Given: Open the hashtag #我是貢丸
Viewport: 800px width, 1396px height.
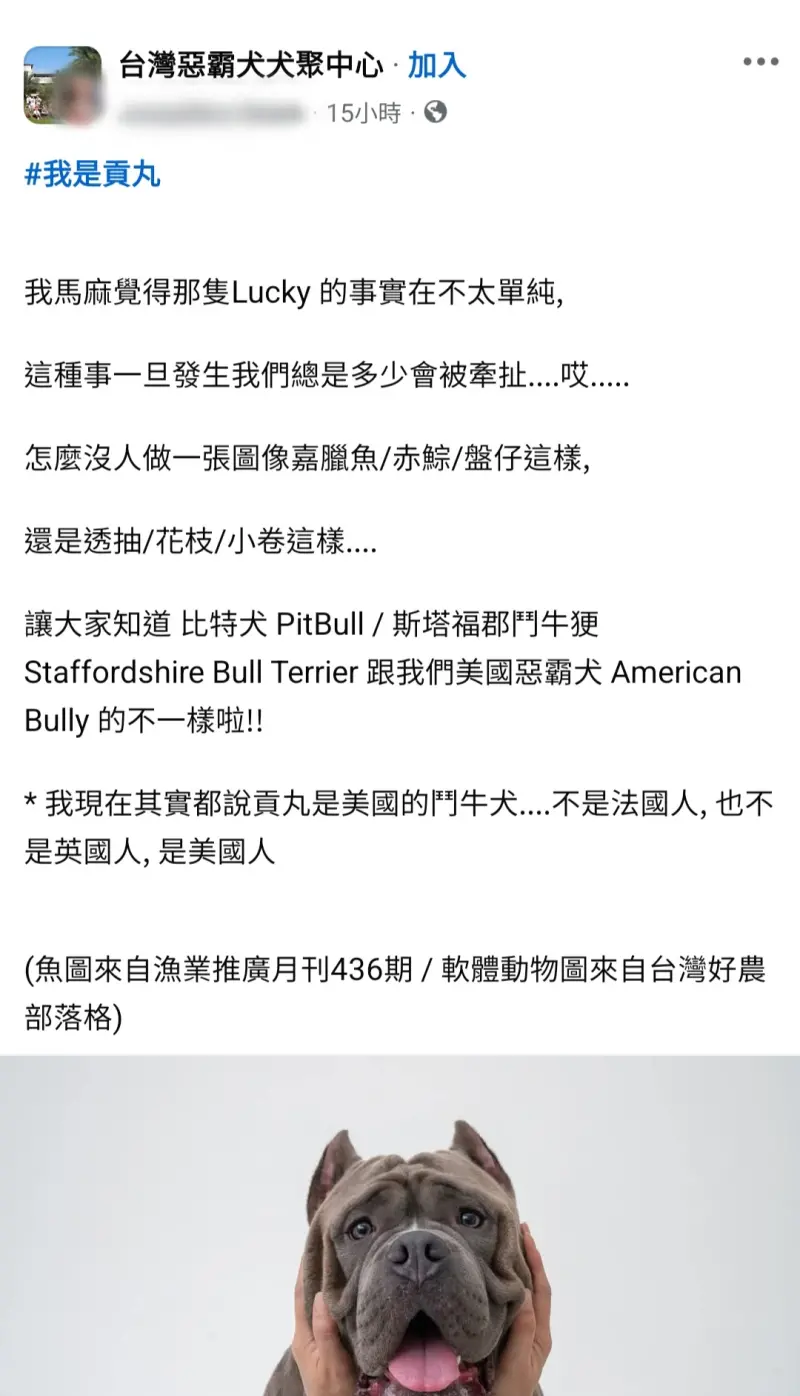Looking at the screenshot, I should click(92, 175).
